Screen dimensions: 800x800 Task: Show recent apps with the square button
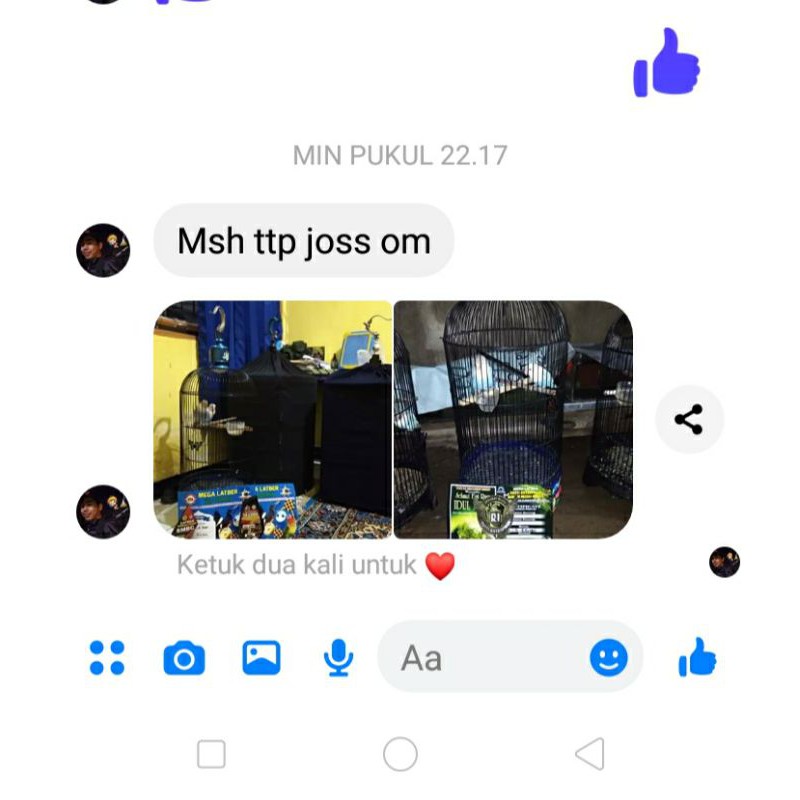(211, 754)
